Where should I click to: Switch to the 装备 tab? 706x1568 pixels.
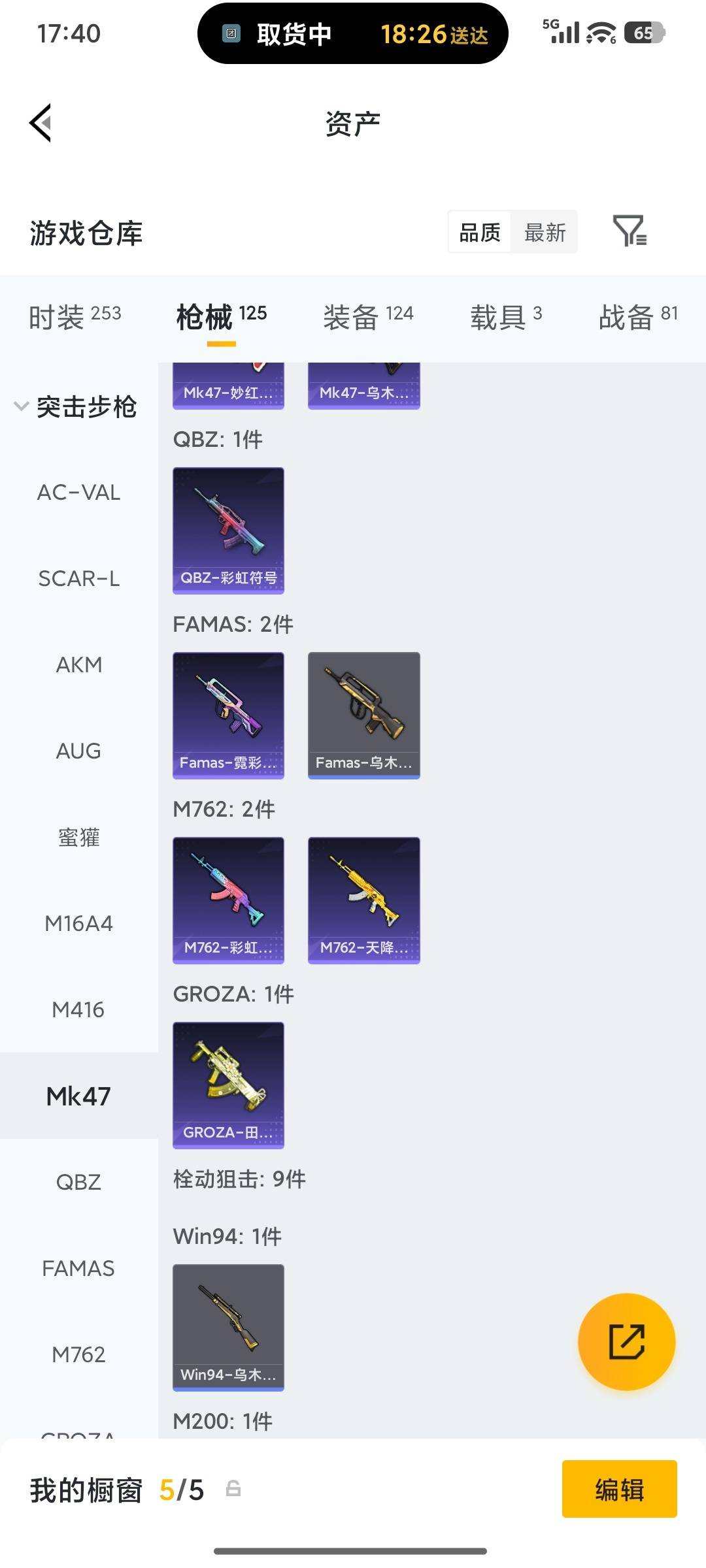click(368, 318)
